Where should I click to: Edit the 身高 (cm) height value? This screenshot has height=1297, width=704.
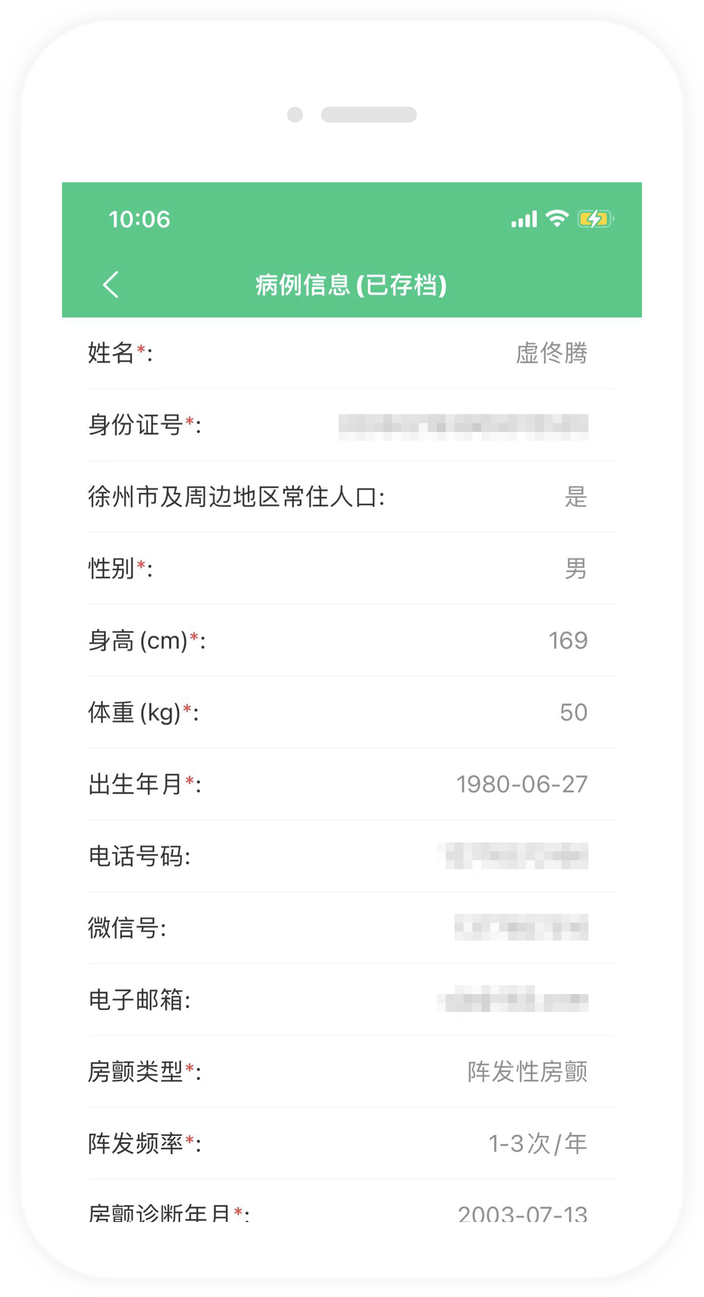[x=352, y=641]
